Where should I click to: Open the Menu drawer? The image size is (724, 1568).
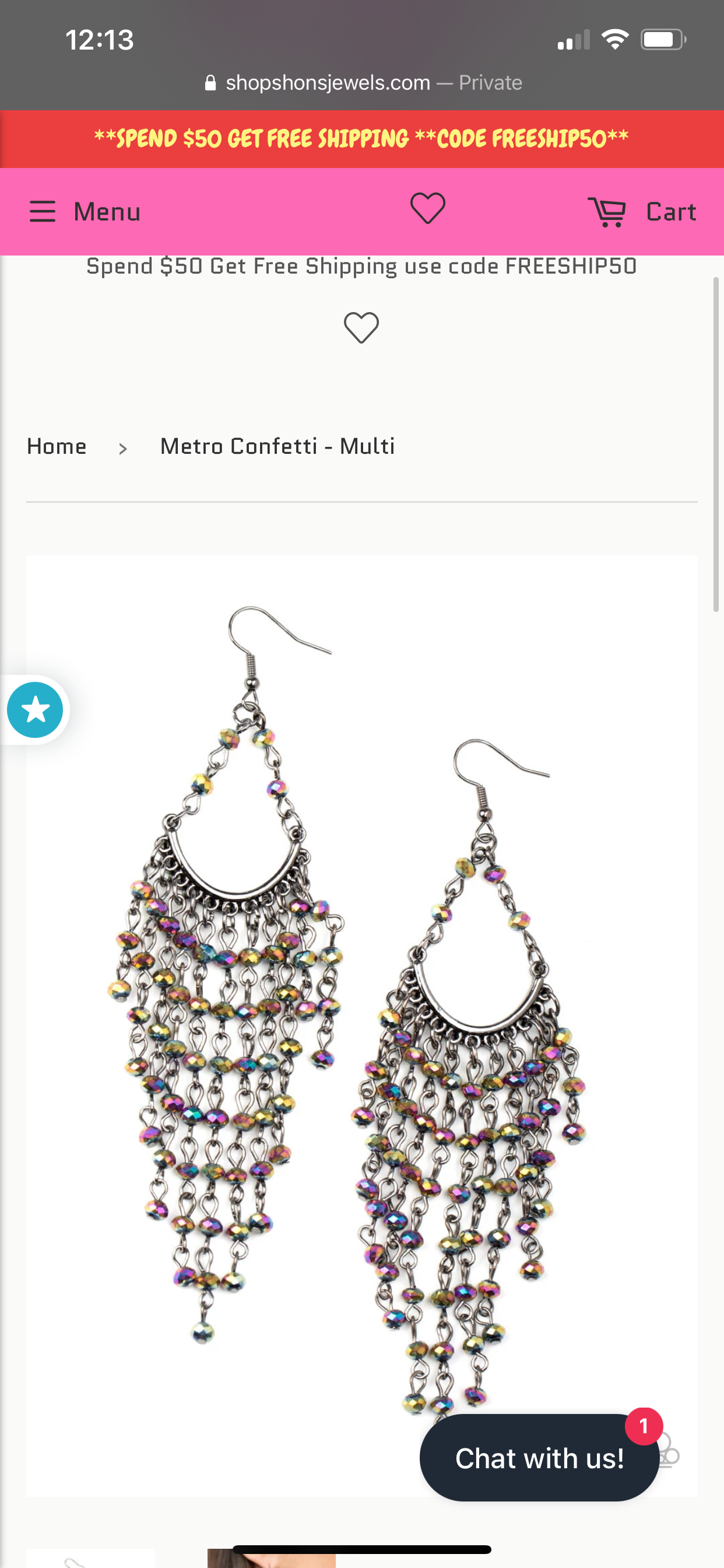(x=85, y=212)
